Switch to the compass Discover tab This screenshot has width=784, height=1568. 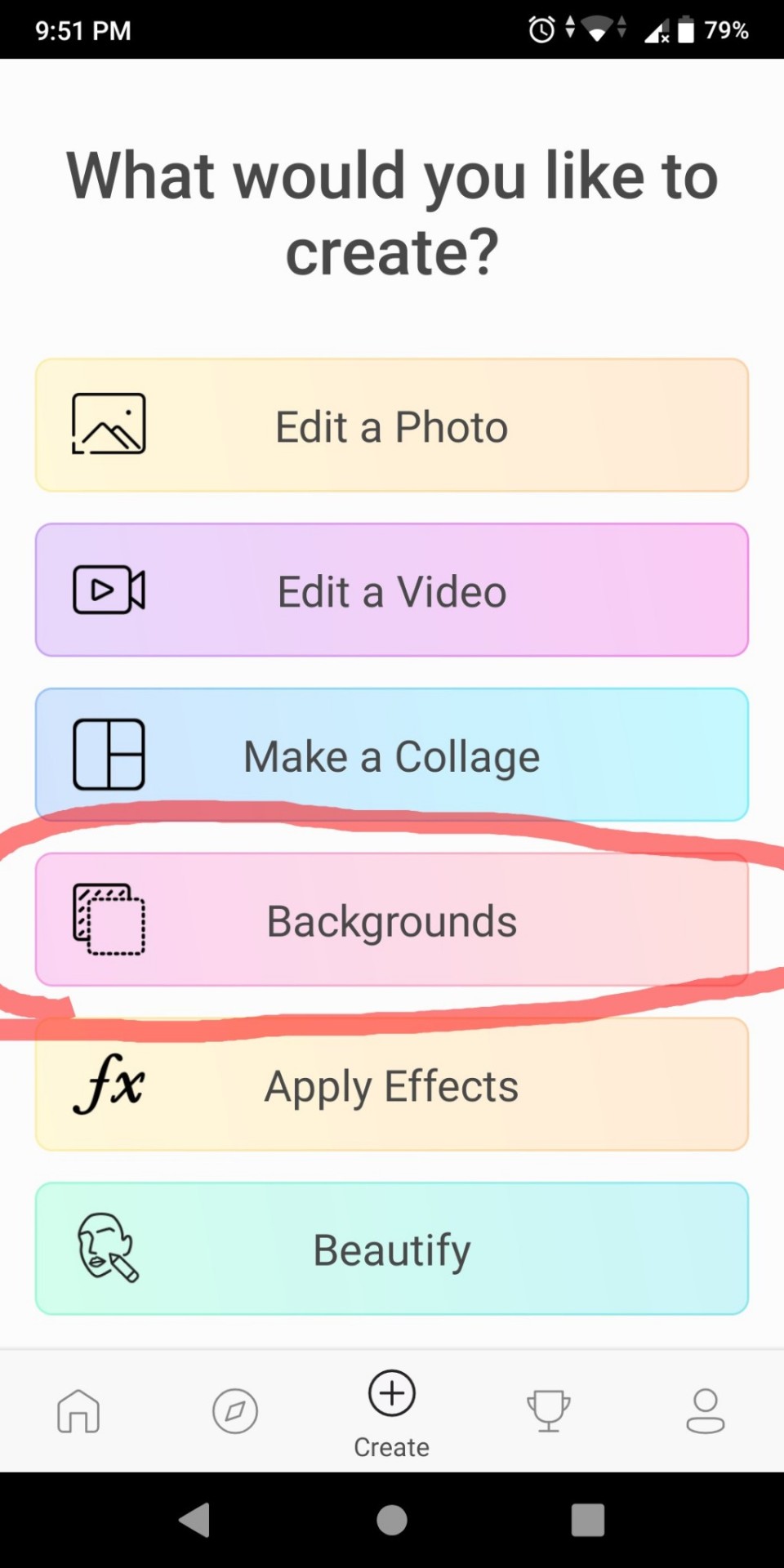[235, 1411]
